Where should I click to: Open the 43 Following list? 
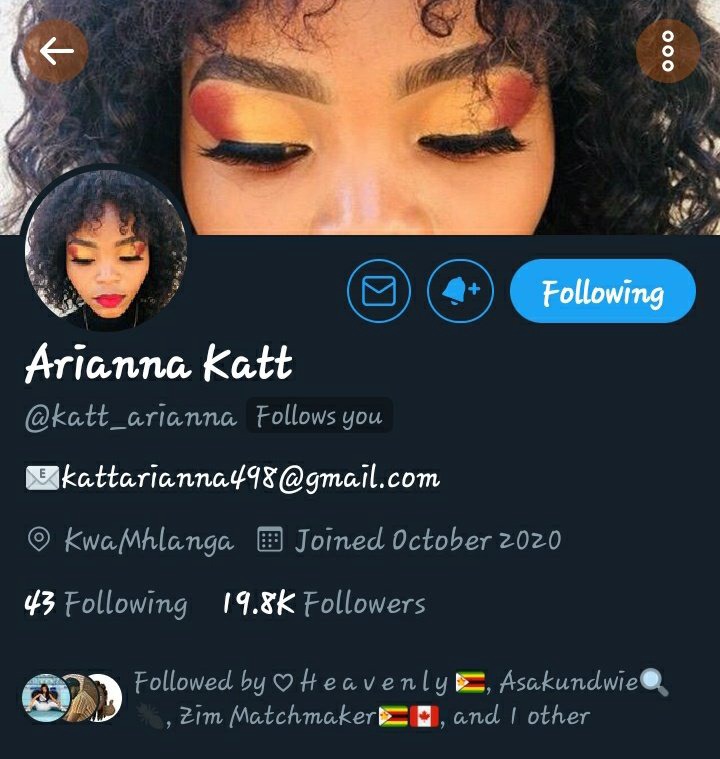(106, 603)
